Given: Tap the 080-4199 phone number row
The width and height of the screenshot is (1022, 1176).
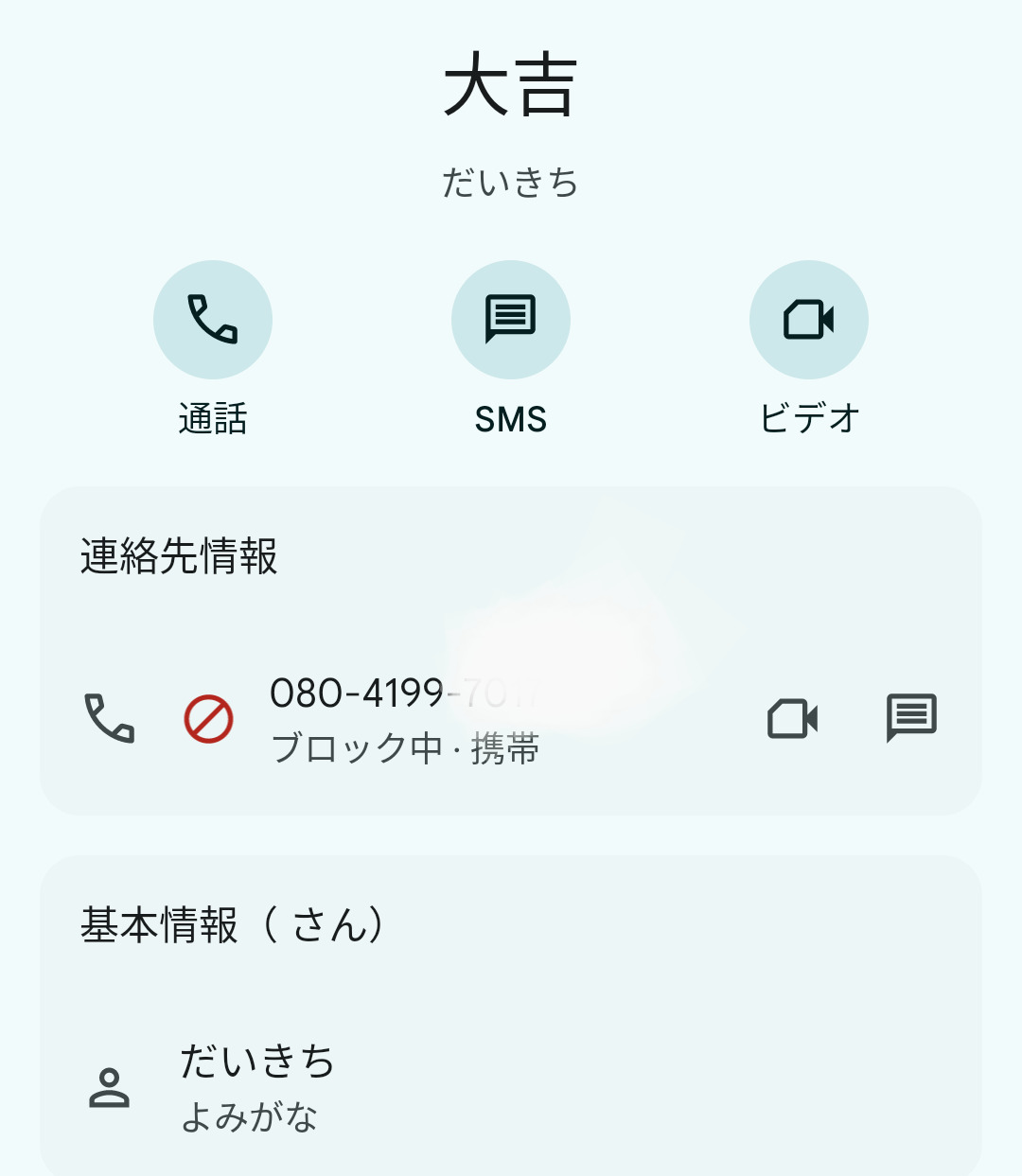Looking at the screenshot, I should (x=511, y=719).
